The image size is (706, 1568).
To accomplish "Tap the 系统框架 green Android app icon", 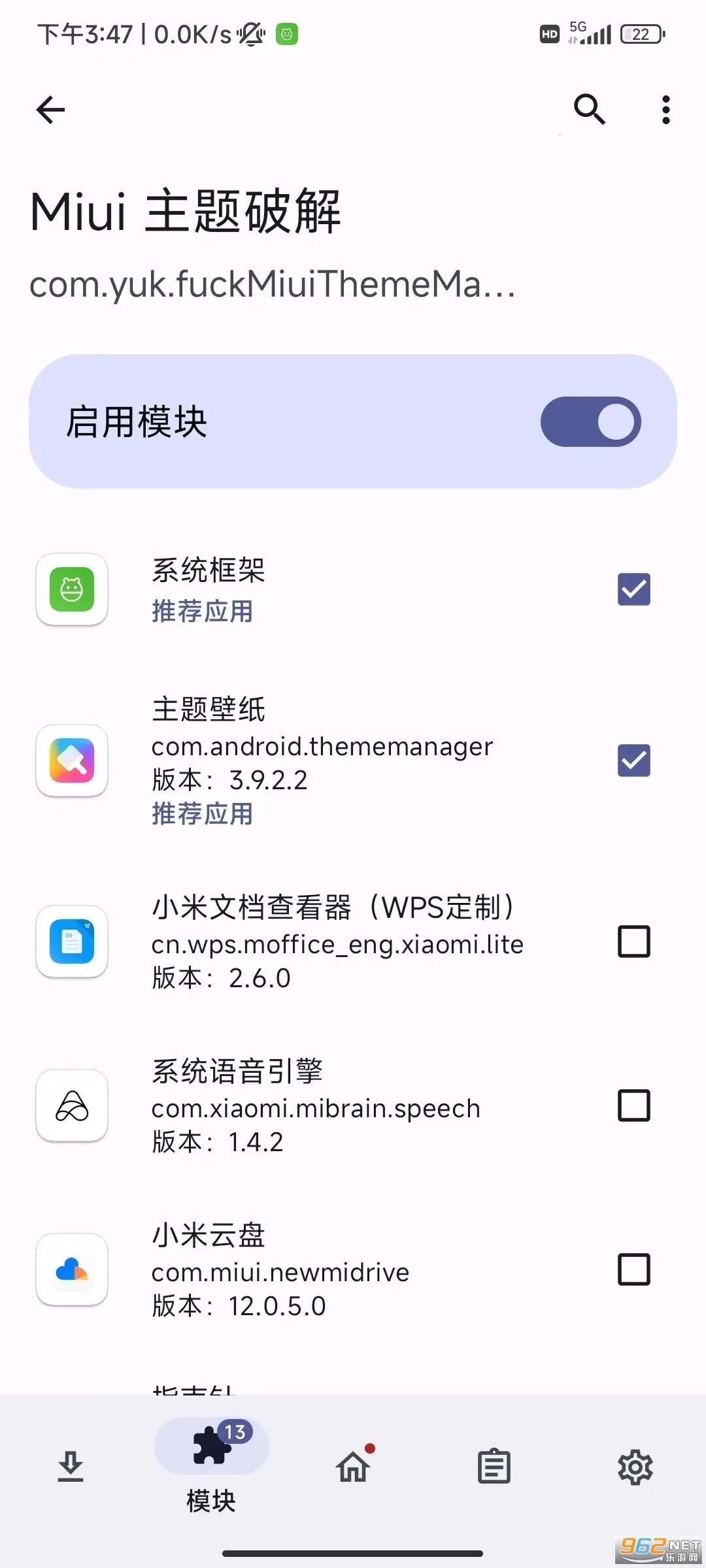I will pos(71,590).
